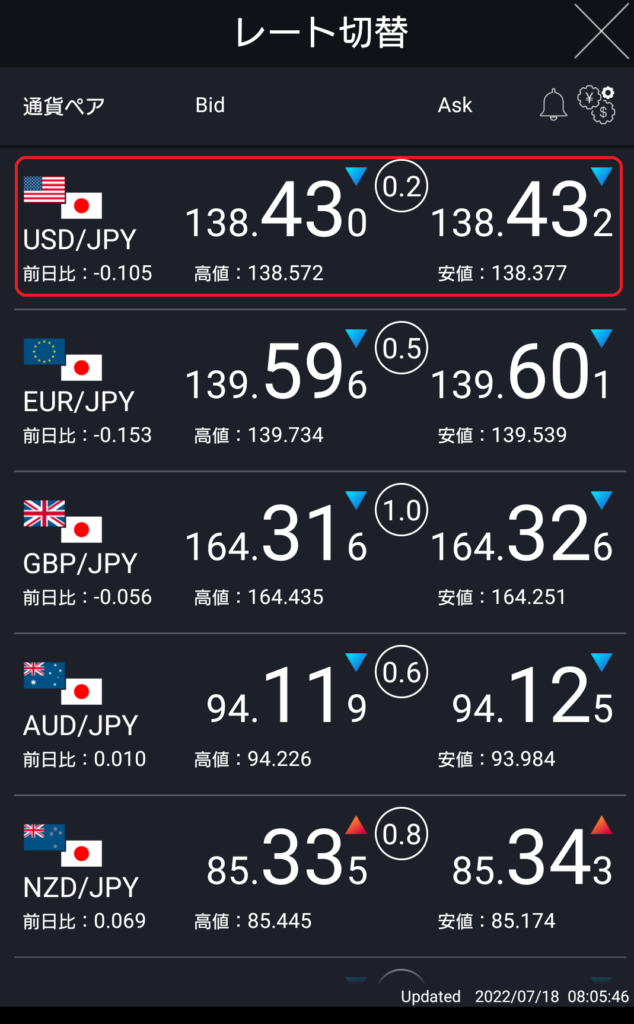Select the USD/JPY rate row

pyautogui.click(x=319, y=226)
